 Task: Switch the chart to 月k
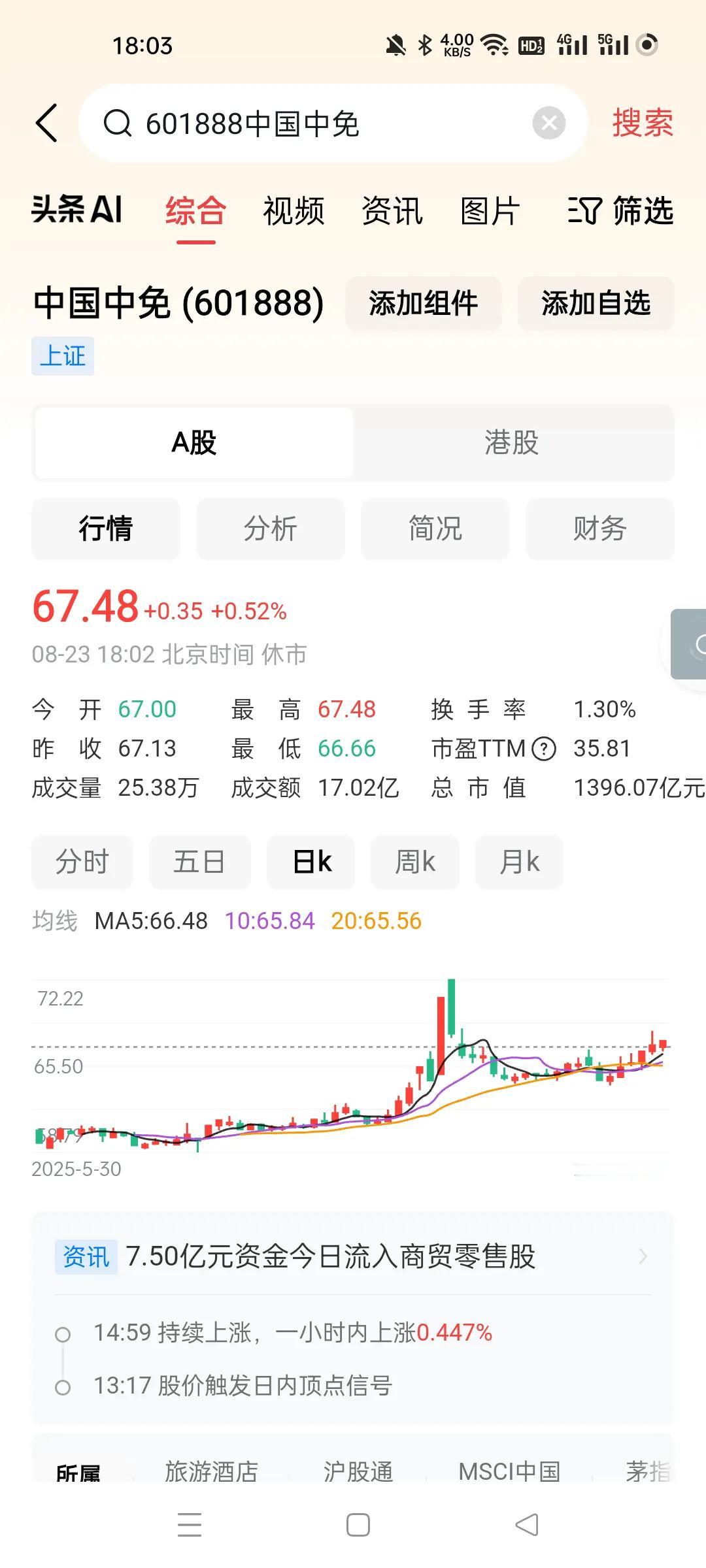(x=519, y=862)
